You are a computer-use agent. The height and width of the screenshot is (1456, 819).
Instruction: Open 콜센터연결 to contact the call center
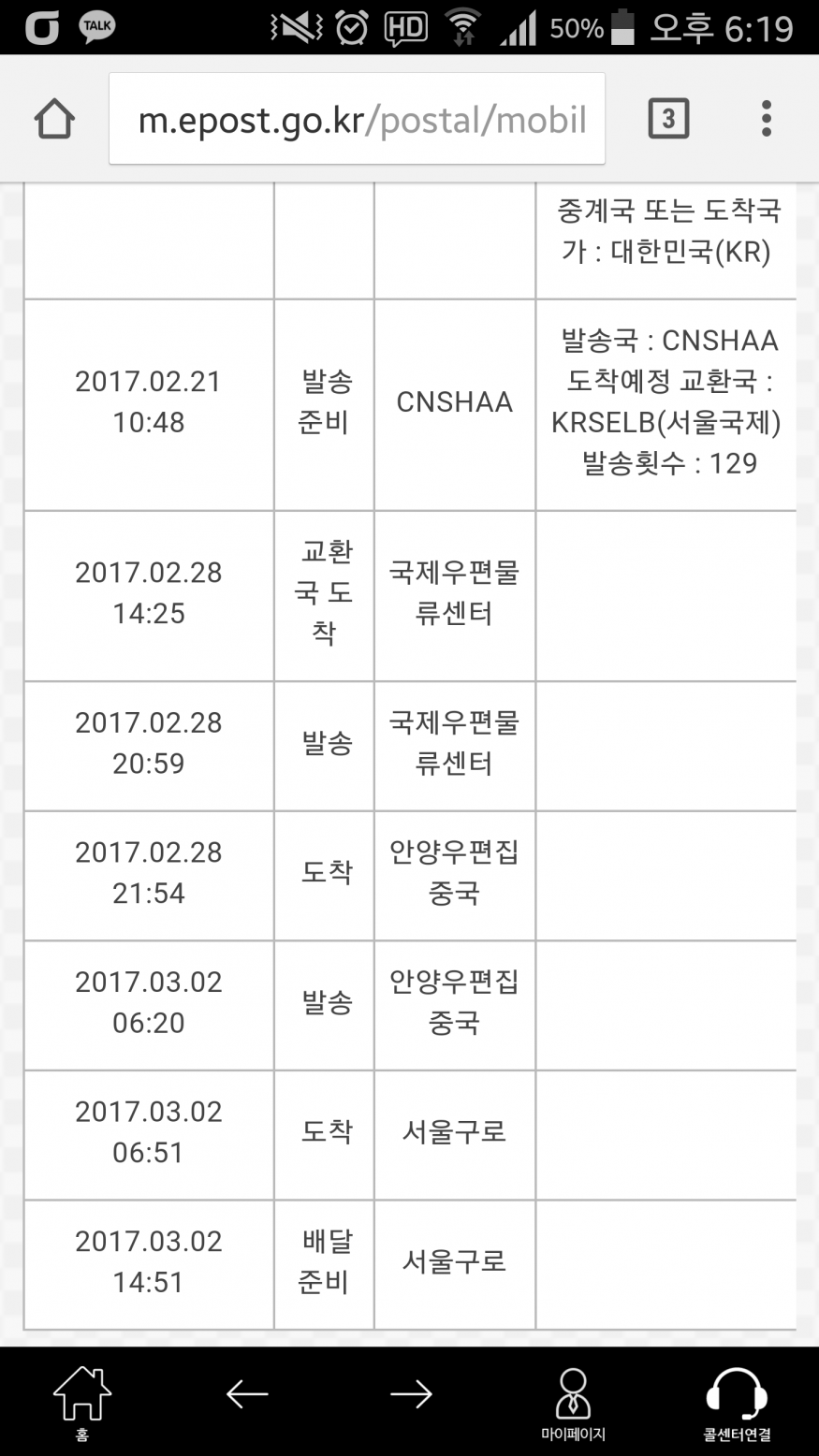coord(737,1403)
